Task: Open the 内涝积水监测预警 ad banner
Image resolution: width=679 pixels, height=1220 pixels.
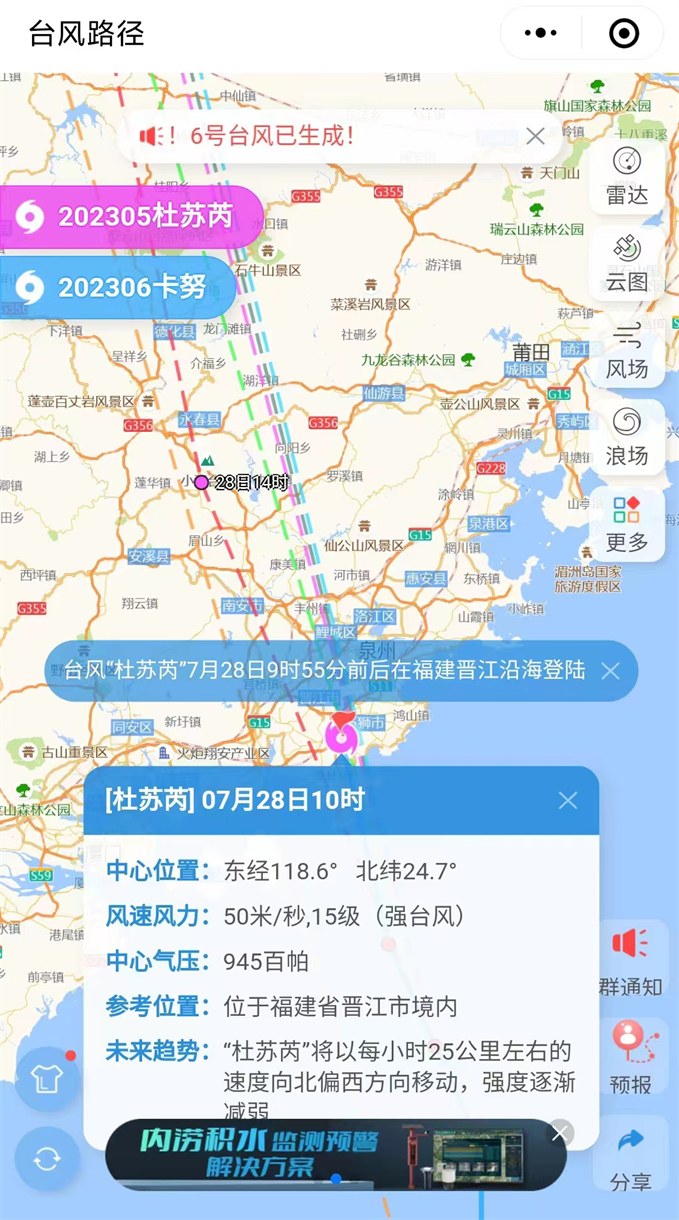Action: [300, 1153]
